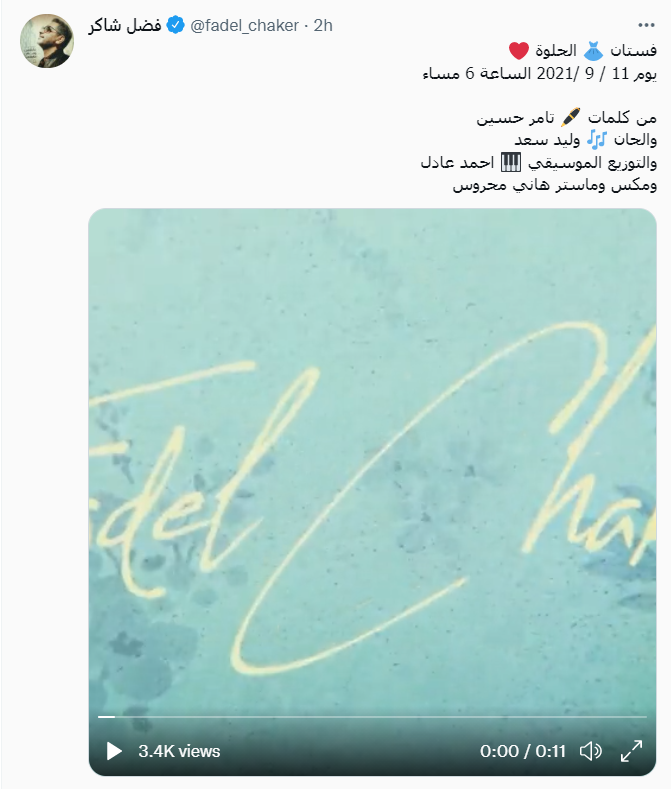Unmute the video sound
Image resolution: width=671 pixels, height=789 pixels.
pos(591,751)
